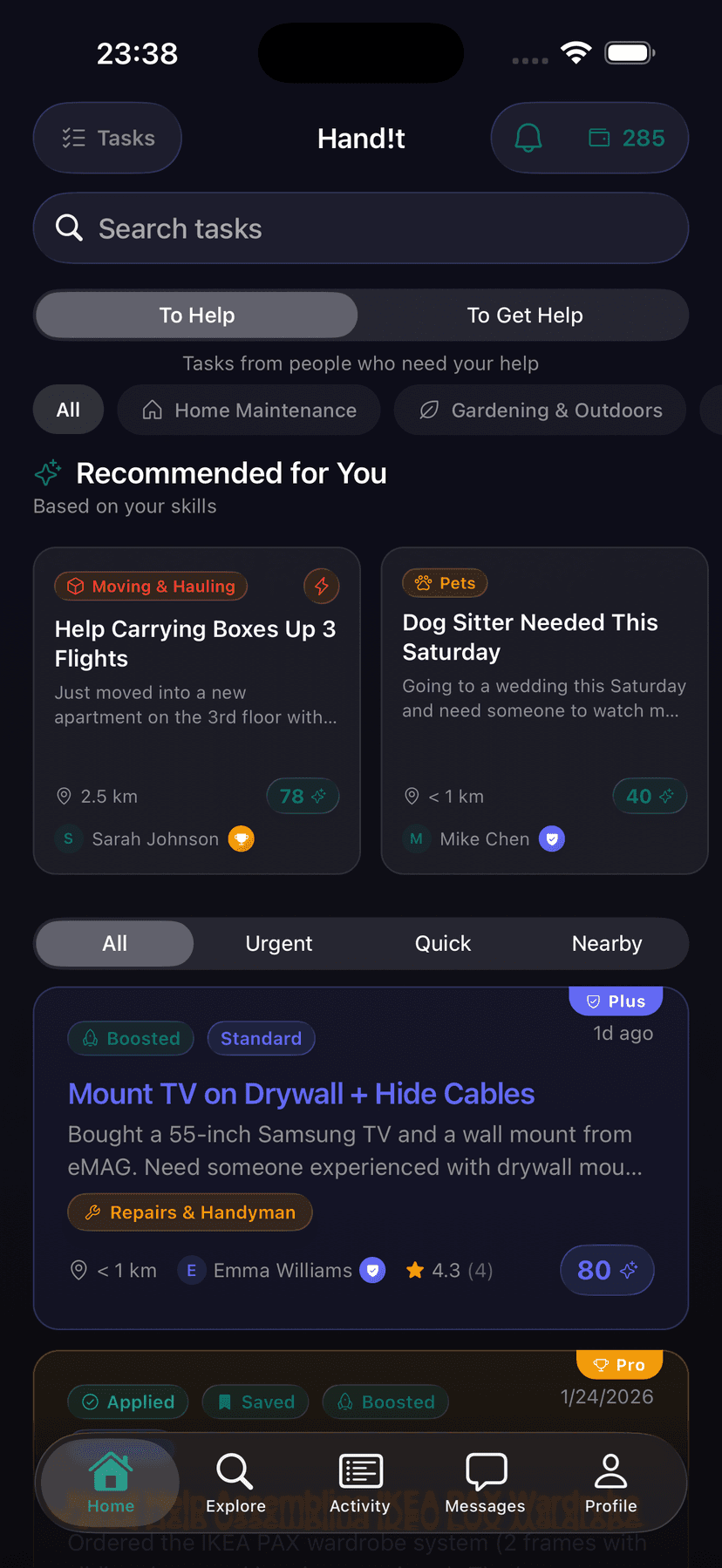Enable the Nearby filter
Viewport: 722px width, 1568px height.
tap(607, 943)
